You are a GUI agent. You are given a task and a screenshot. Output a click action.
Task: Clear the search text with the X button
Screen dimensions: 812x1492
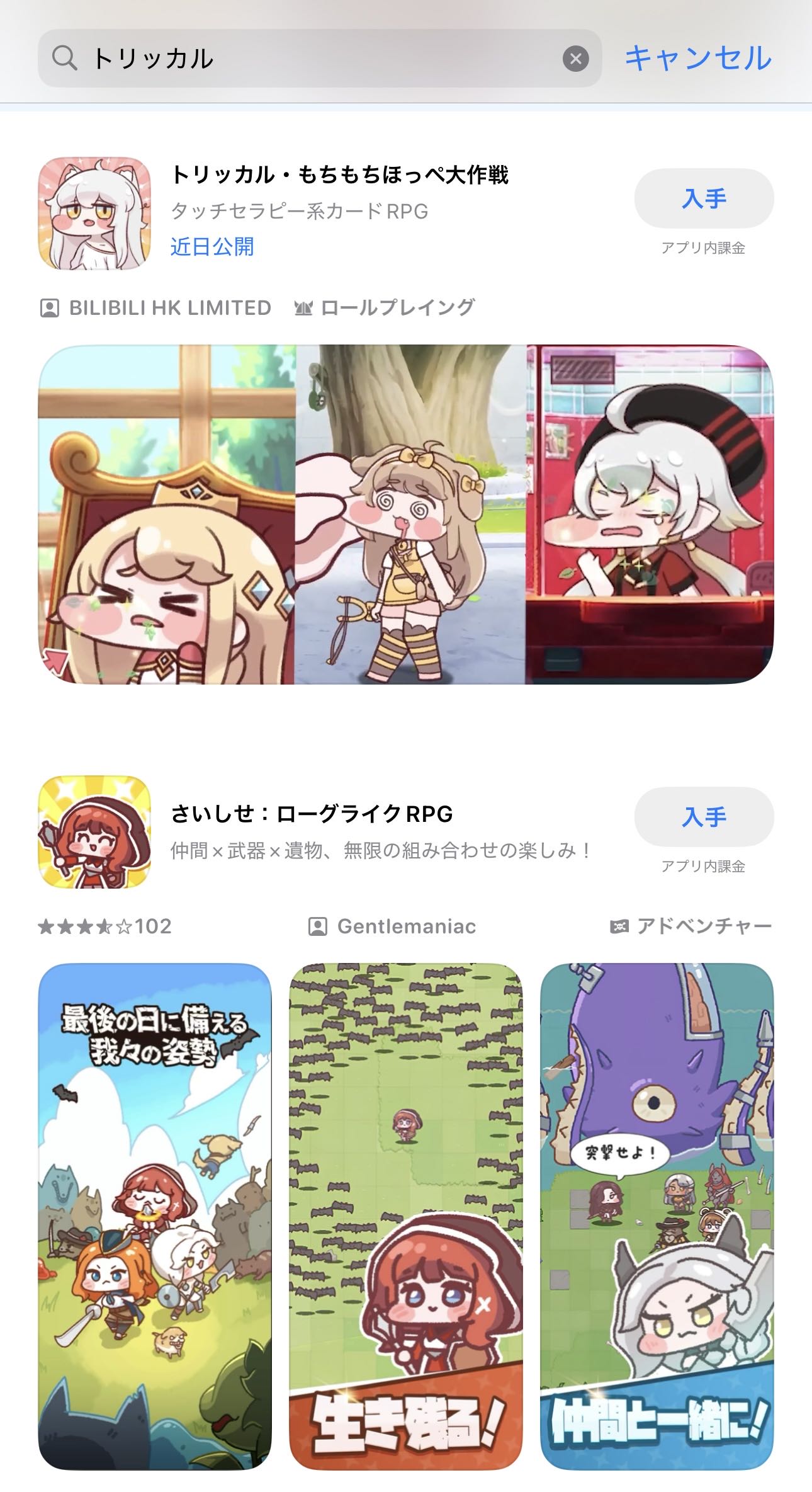click(575, 59)
